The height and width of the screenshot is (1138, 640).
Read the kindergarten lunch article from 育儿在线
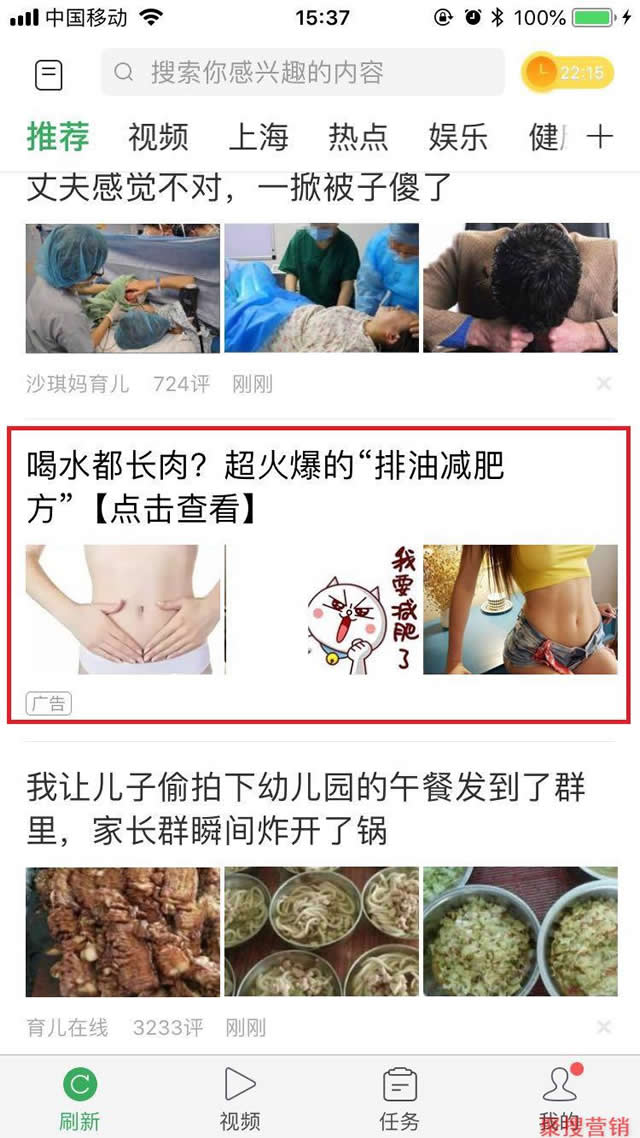tap(306, 809)
